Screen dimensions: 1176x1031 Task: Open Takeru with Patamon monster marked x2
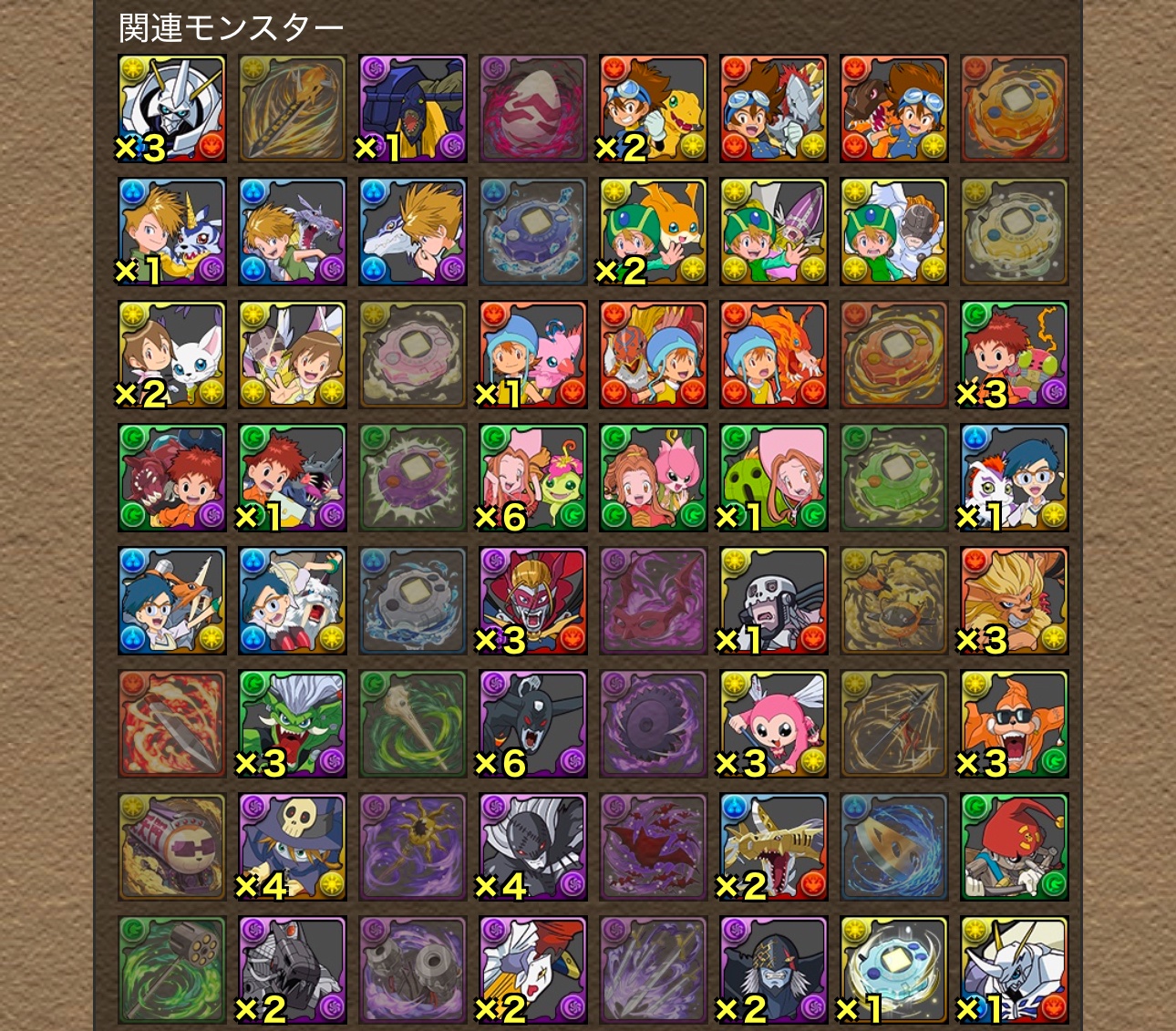[653, 231]
